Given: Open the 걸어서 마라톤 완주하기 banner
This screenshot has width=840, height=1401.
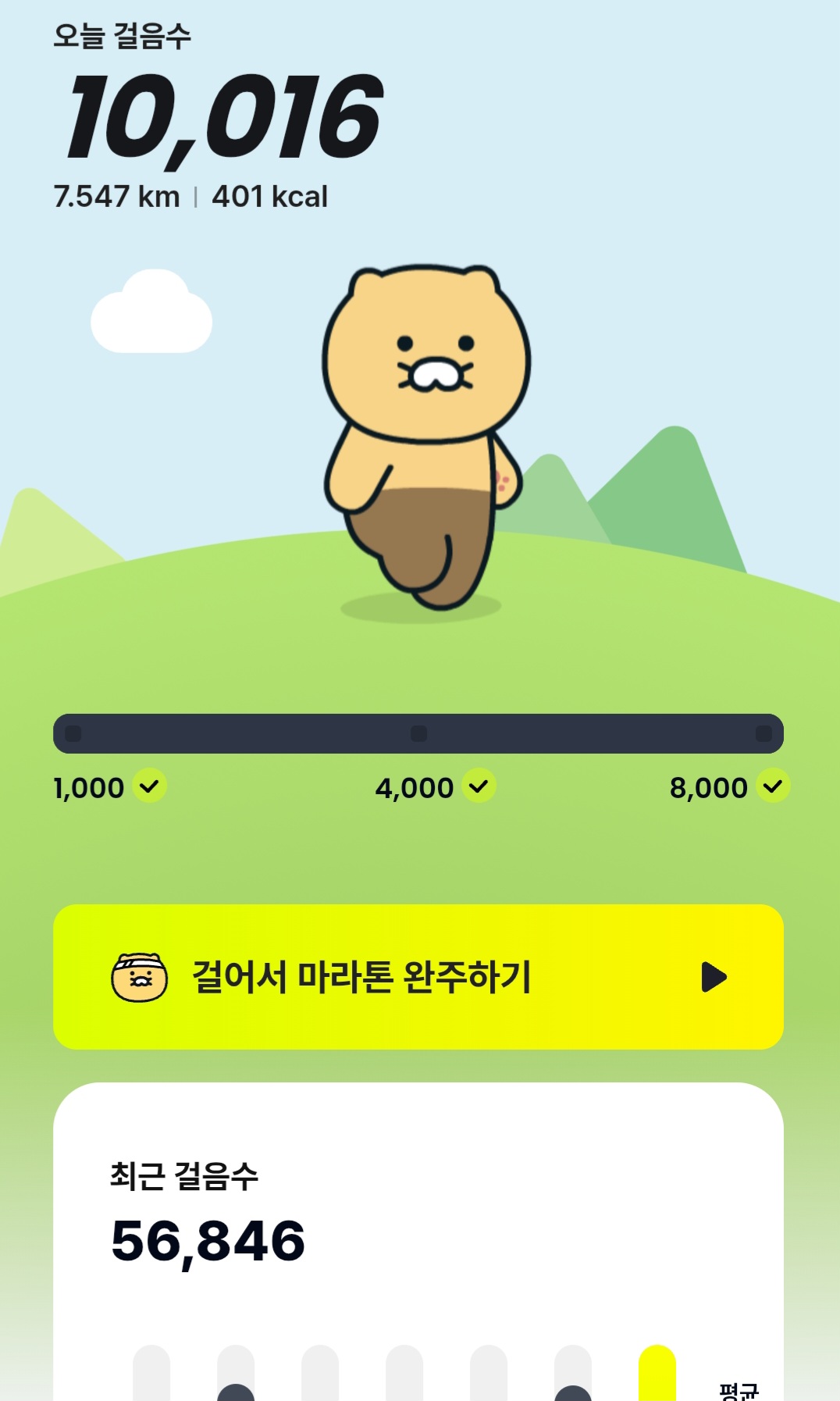Looking at the screenshot, I should pyautogui.click(x=418, y=976).
